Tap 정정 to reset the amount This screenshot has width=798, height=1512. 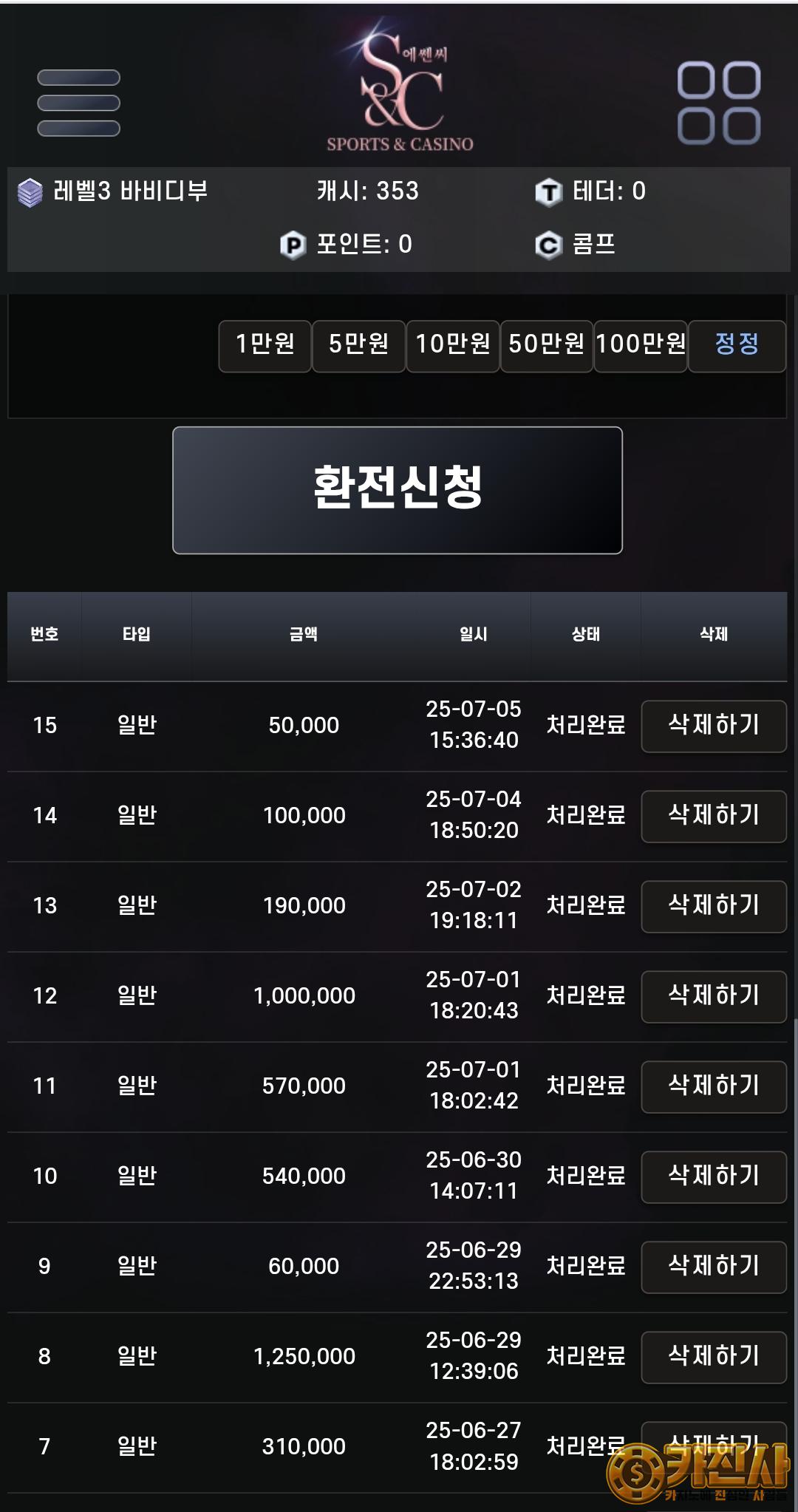(x=737, y=346)
